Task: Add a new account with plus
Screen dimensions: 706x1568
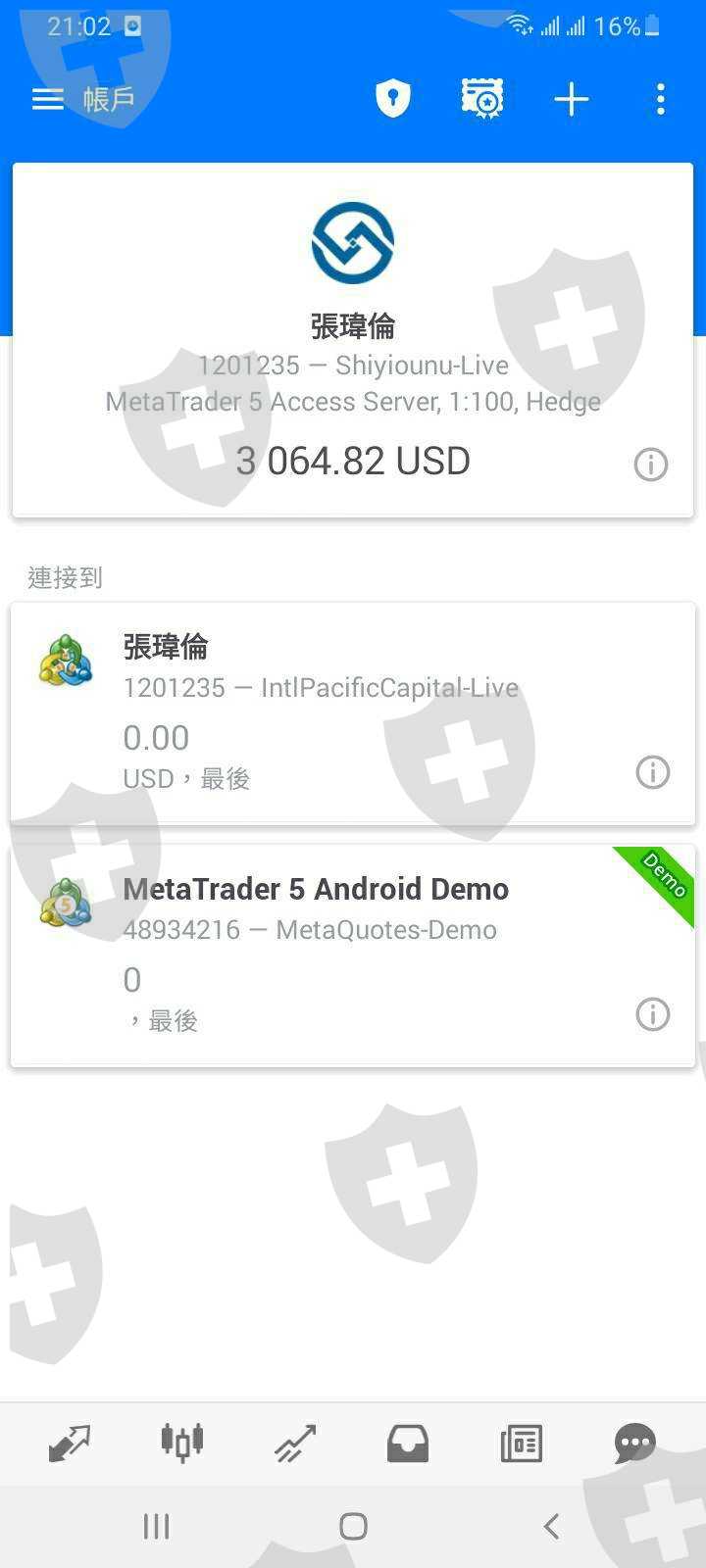Action: coord(572,99)
